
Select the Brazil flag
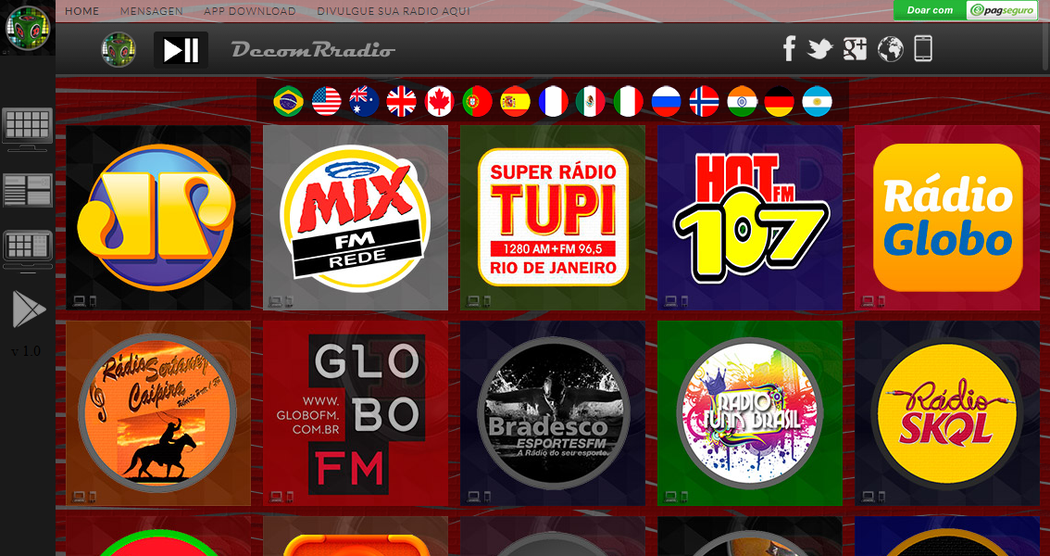pyautogui.click(x=289, y=100)
